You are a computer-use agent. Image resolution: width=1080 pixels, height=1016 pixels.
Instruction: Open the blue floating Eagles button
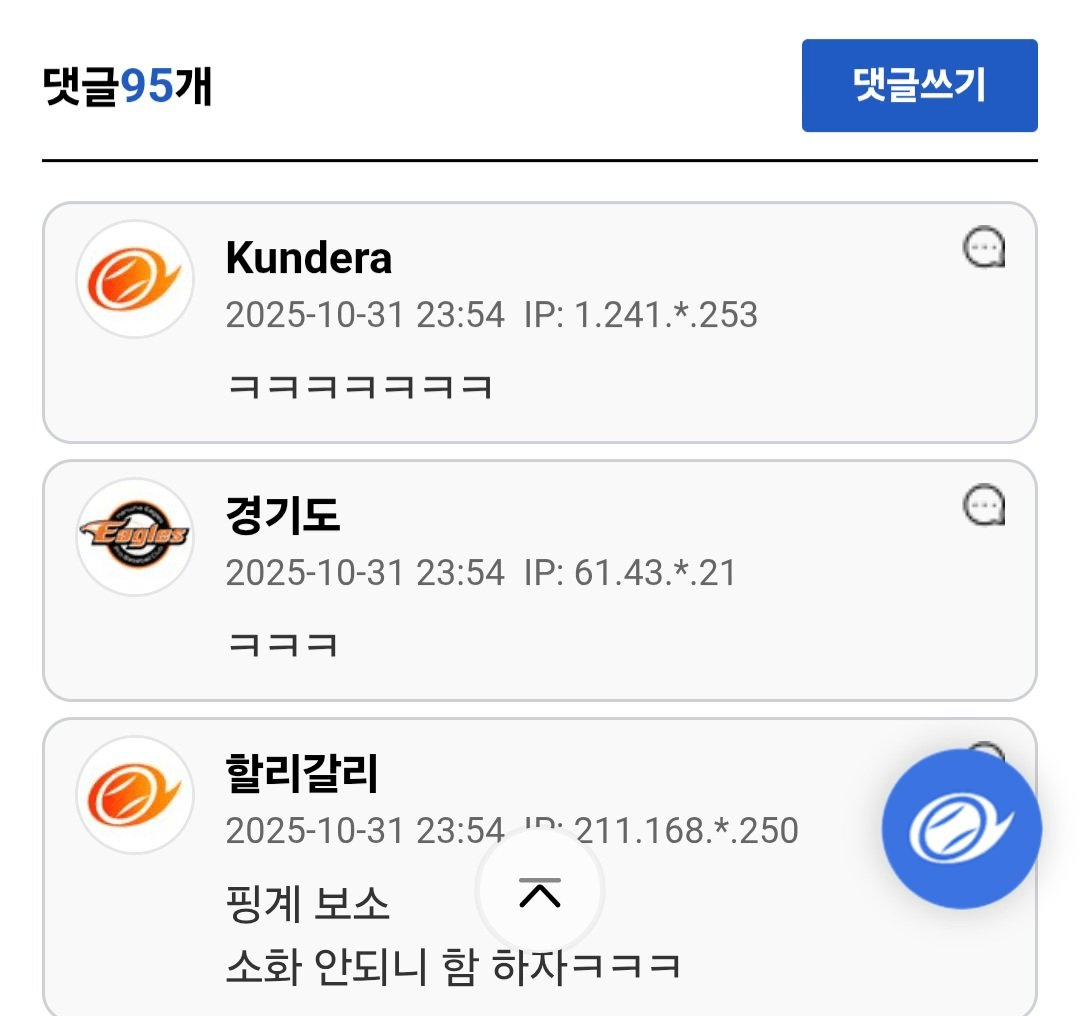coord(961,828)
